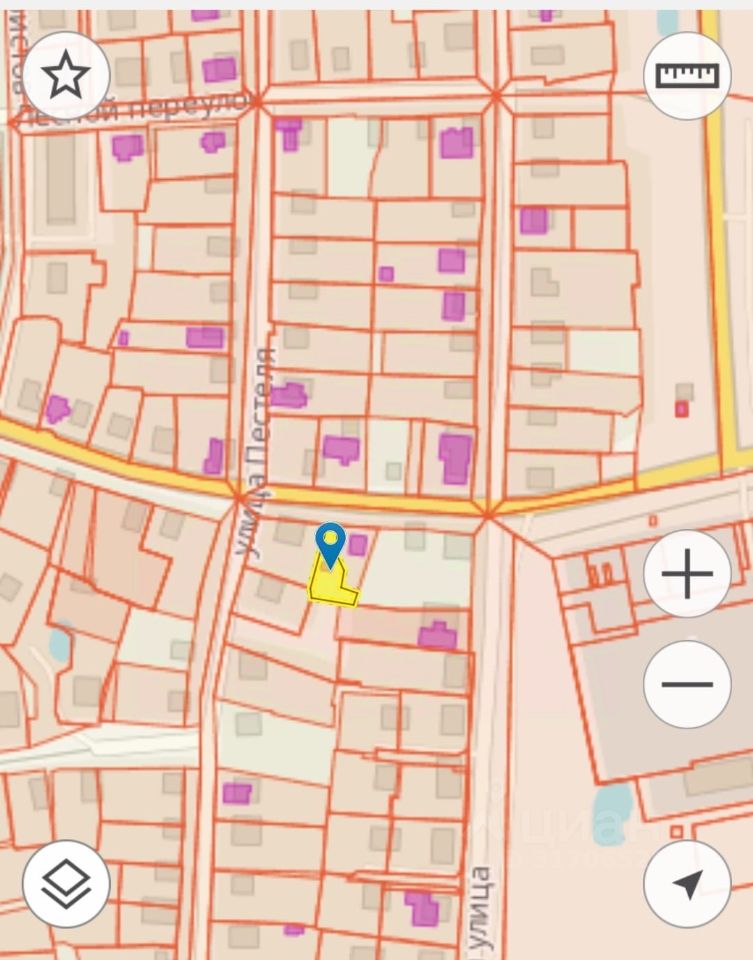
Task: Open the map layers selector
Action: [66, 883]
